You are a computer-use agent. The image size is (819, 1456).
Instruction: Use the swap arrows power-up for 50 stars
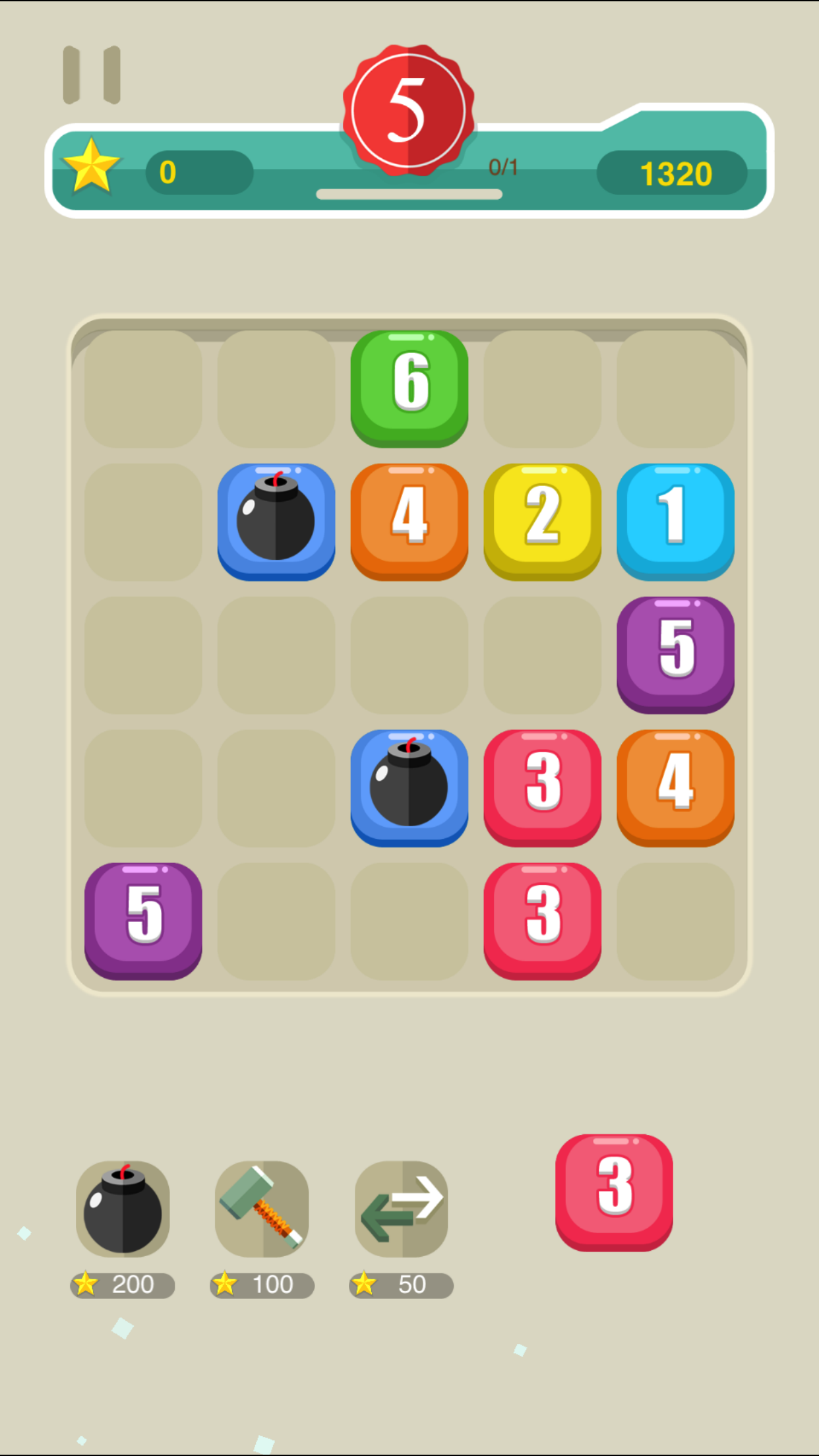[401, 1208]
